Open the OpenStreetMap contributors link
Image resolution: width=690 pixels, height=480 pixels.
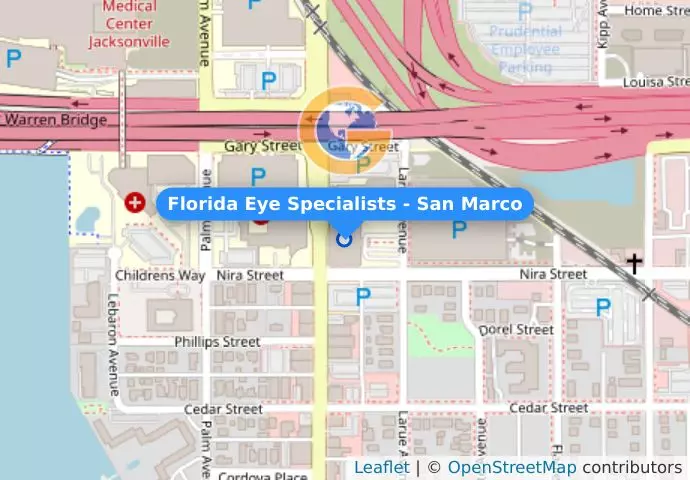point(511,467)
